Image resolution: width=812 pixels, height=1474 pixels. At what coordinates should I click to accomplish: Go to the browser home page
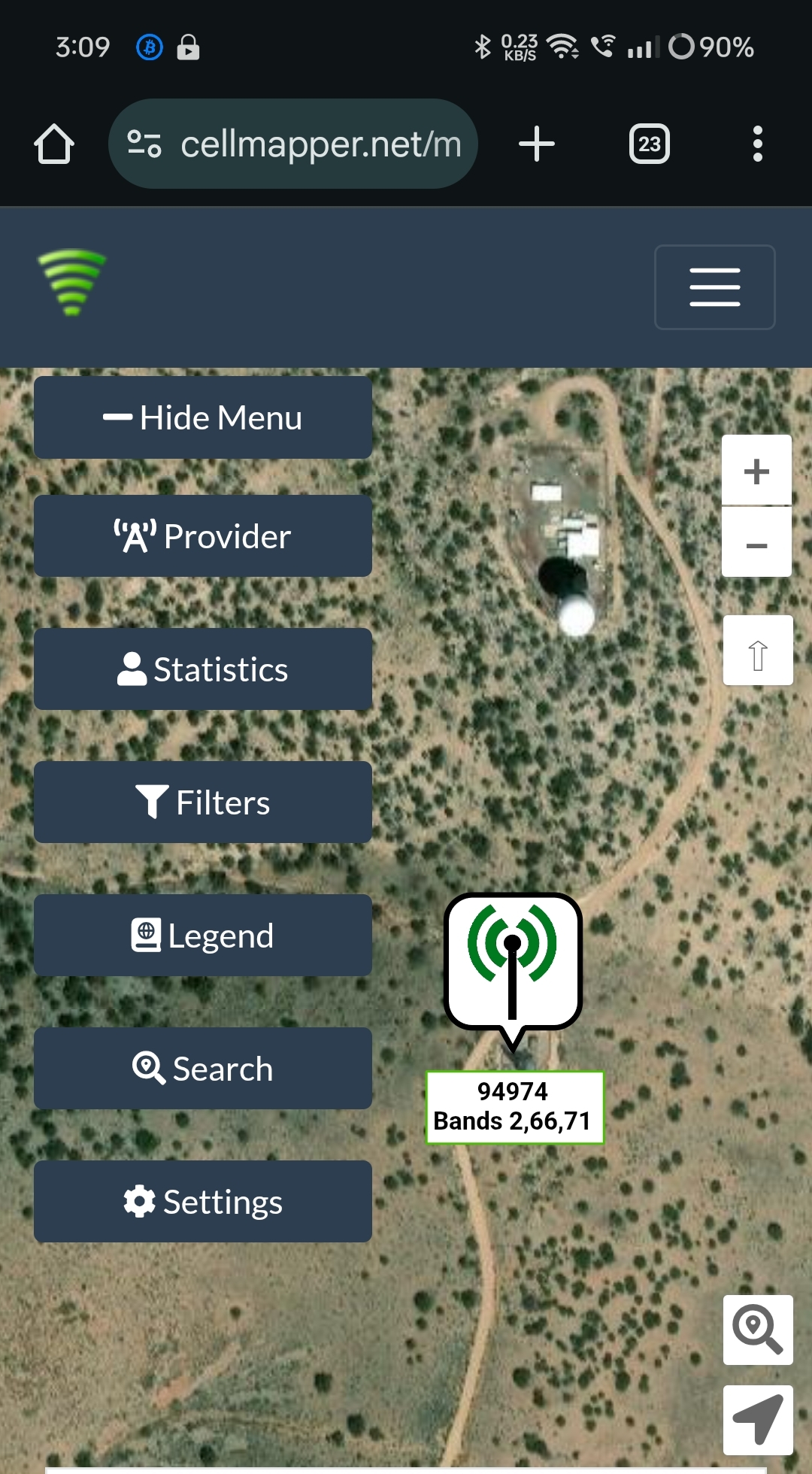[54, 144]
